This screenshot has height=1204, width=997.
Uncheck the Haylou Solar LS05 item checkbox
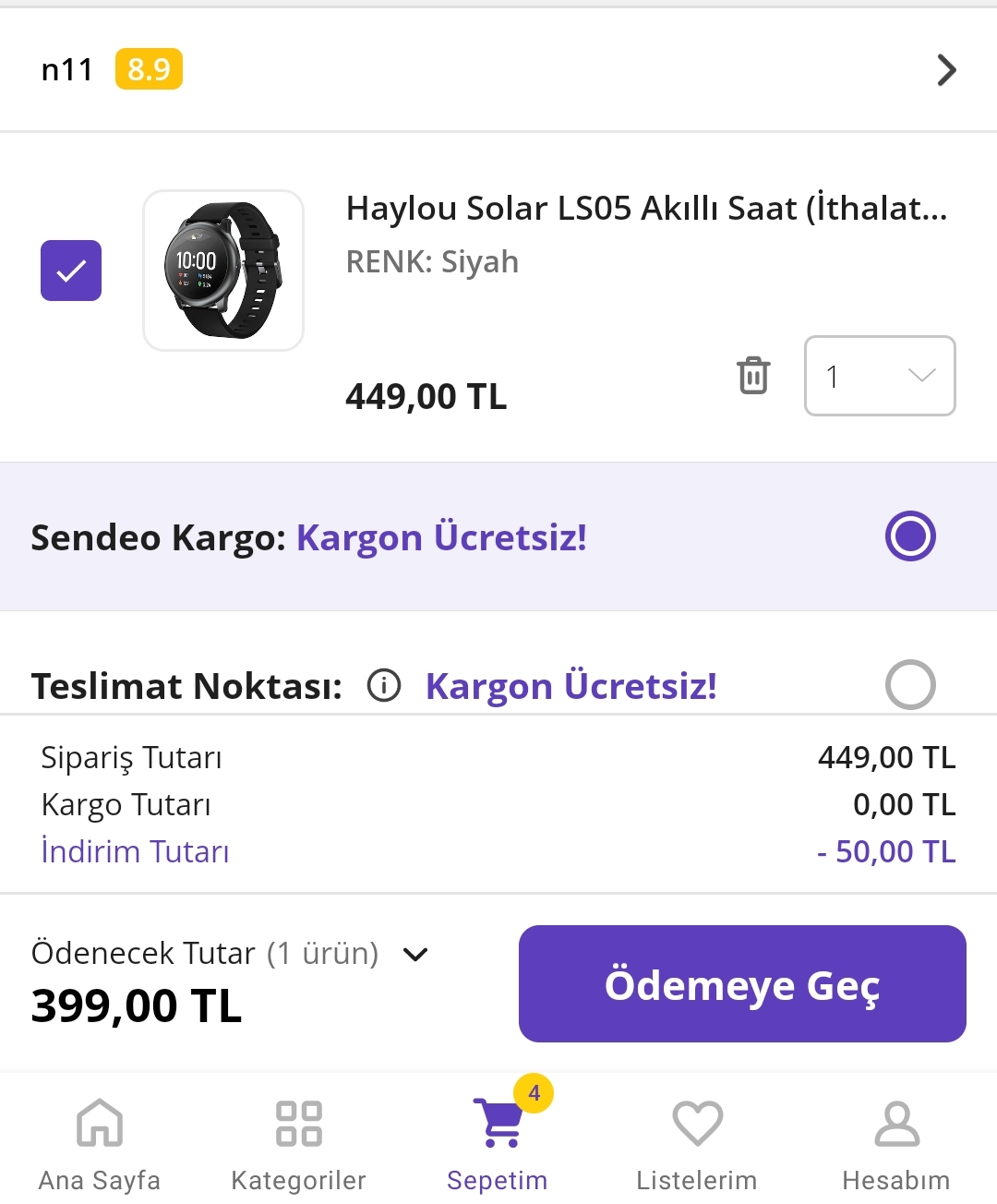tap(71, 271)
